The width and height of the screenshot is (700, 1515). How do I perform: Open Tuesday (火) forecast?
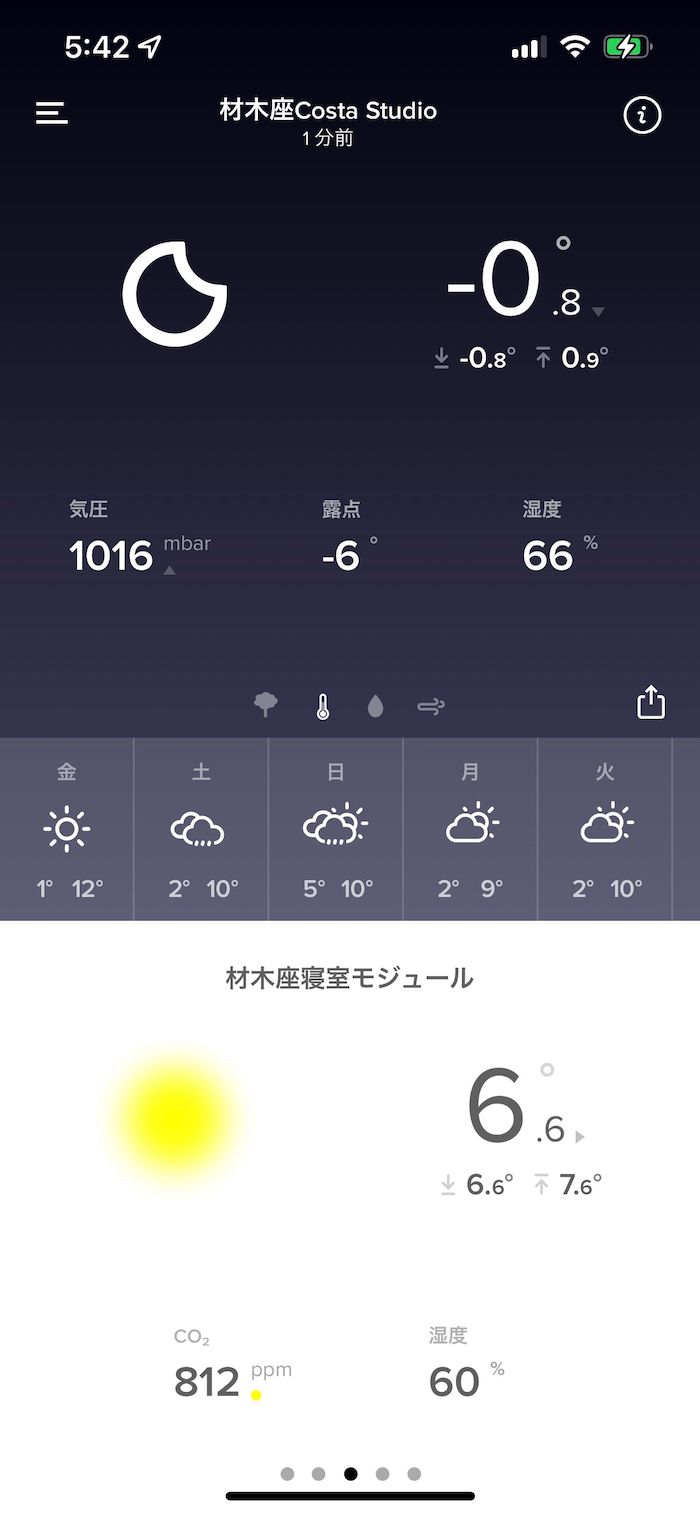point(605,830)
